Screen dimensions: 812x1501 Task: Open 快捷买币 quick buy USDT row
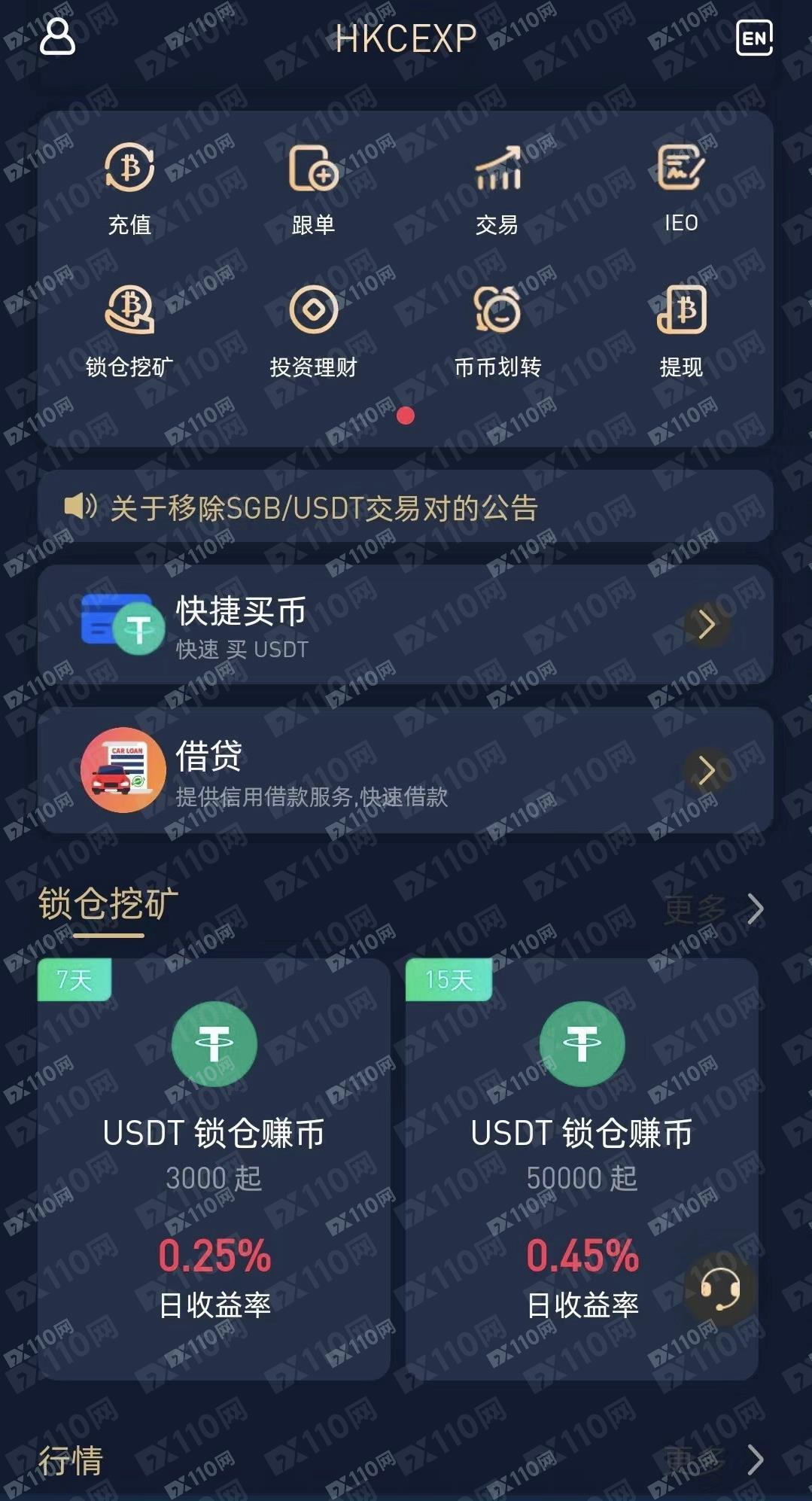pyautogui.click(x=405, y=625)
